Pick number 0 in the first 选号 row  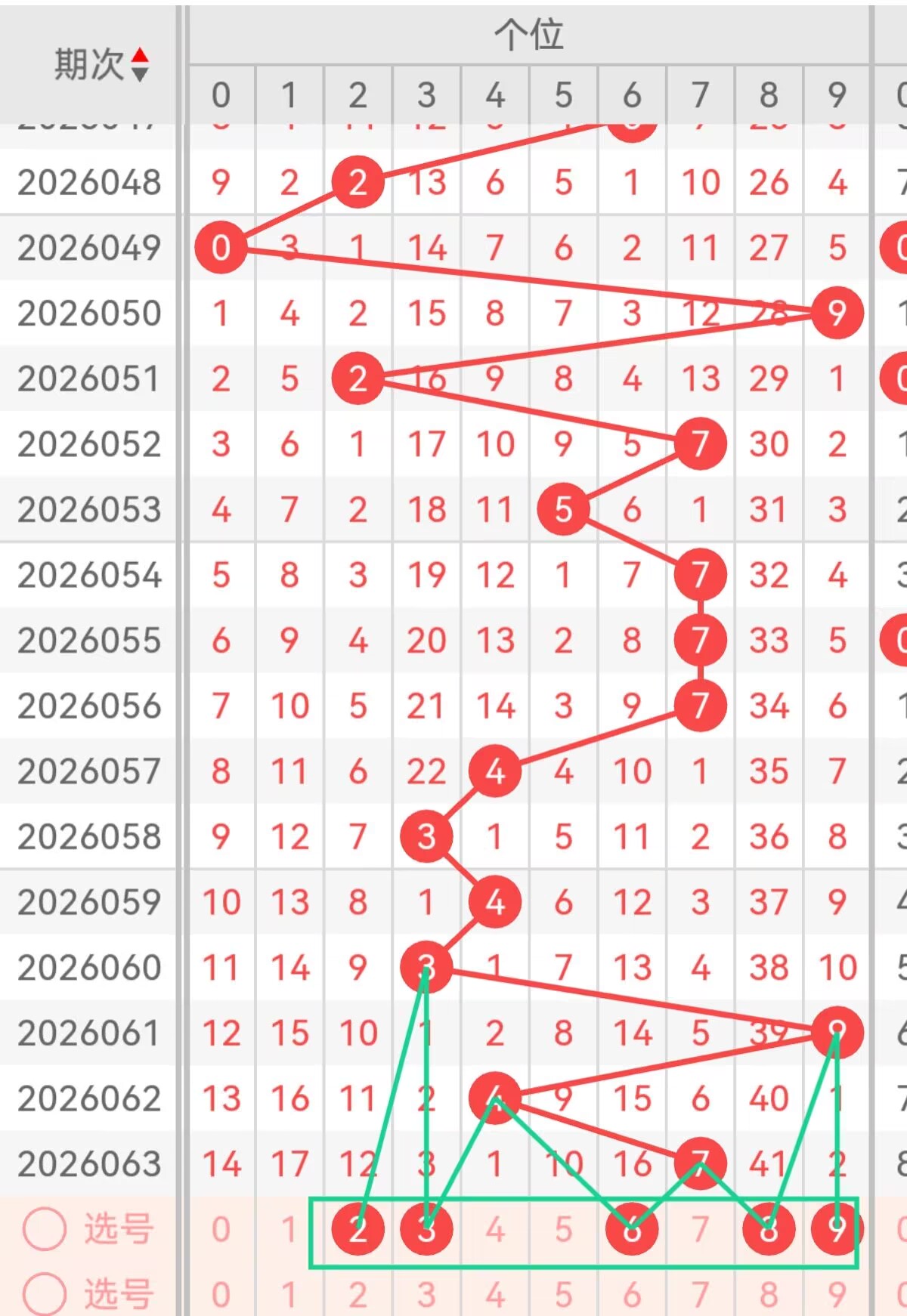click(221, 1230)
